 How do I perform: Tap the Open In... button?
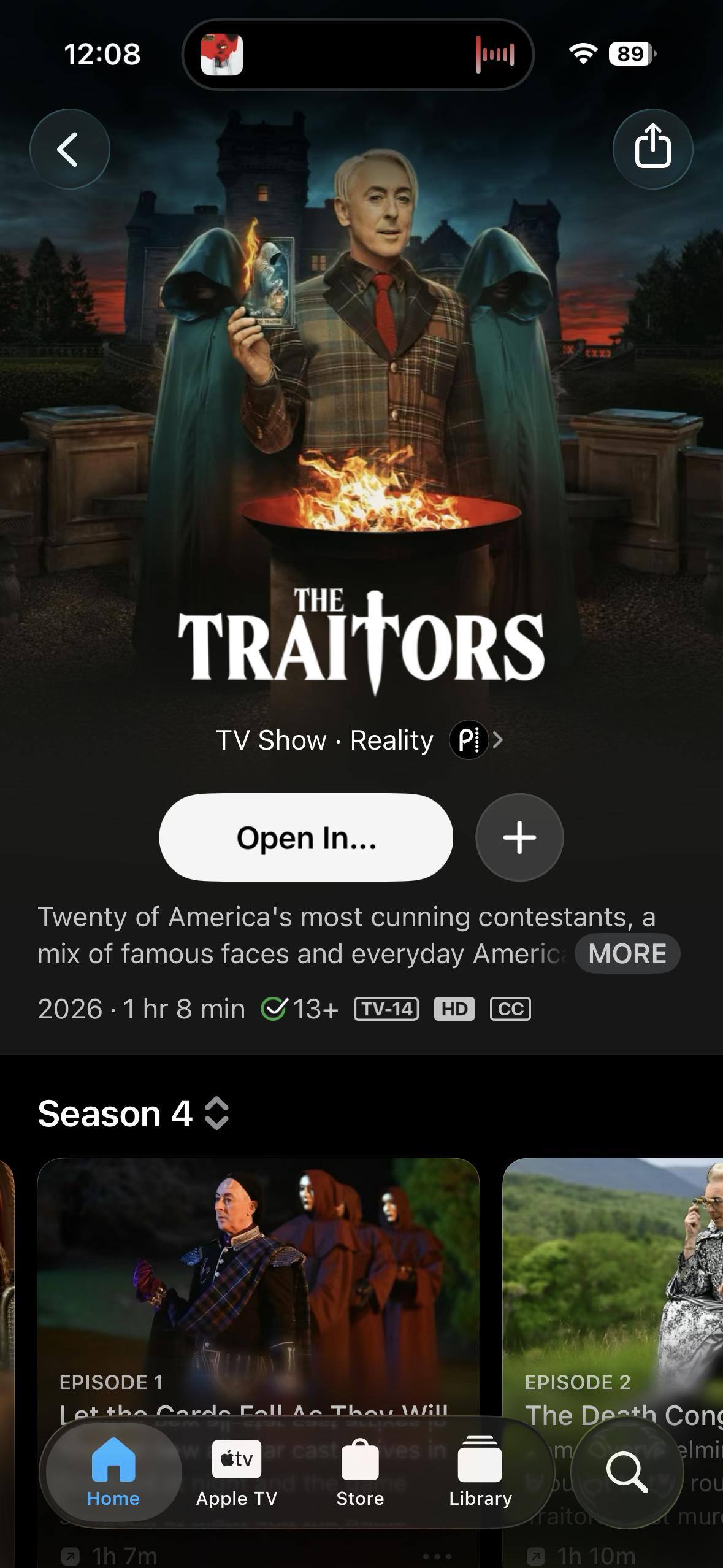(306, 837)
